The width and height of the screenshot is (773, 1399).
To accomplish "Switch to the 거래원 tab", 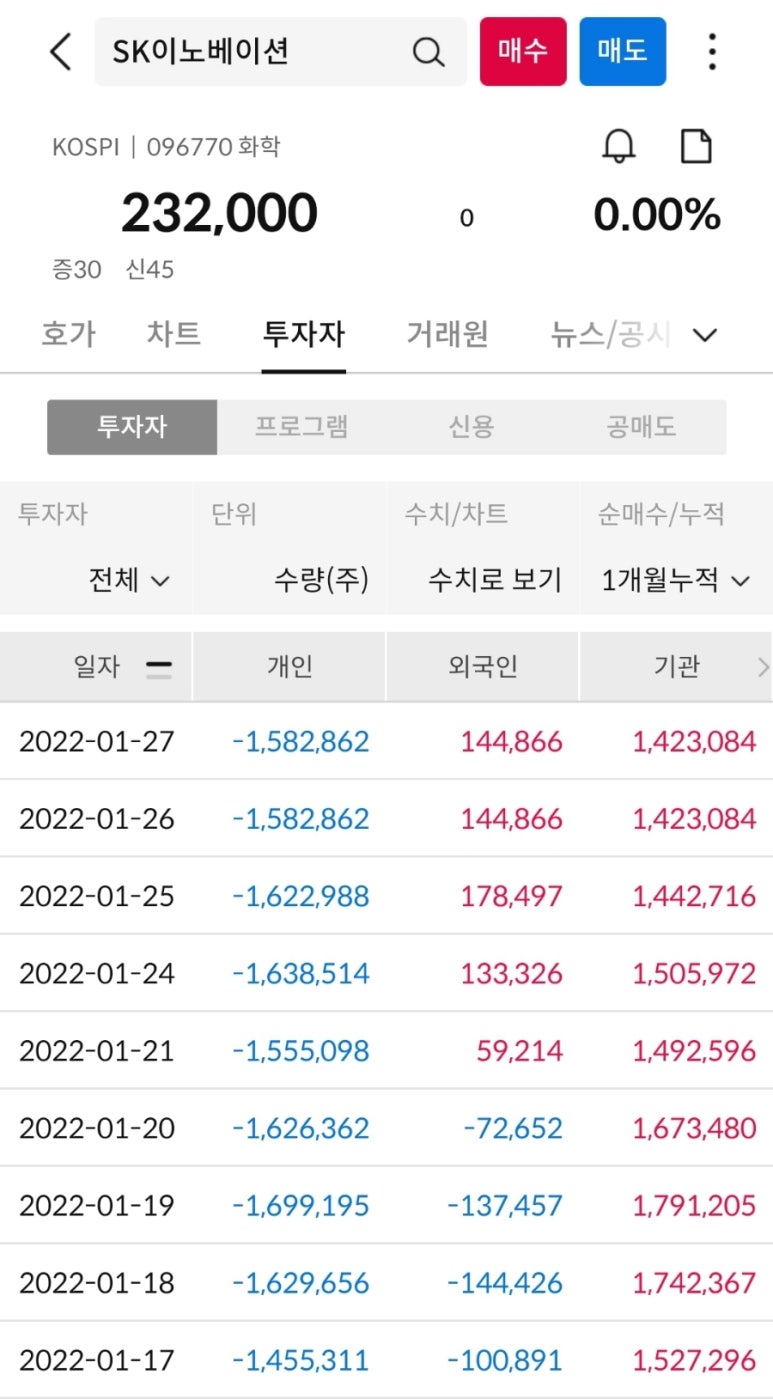I will [x=447, y=334].
